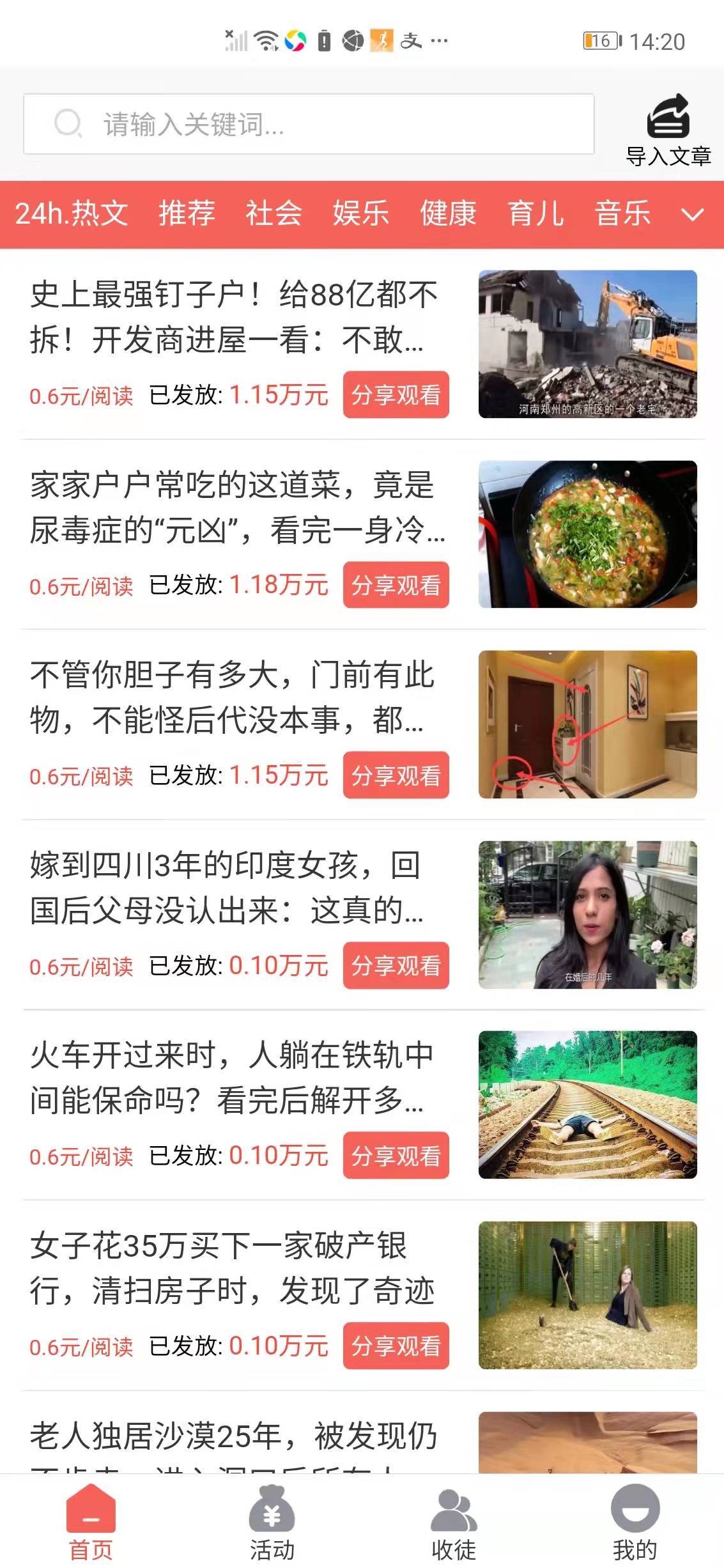Viewport: 724px width, 1568px height.
Task: Select the 社会 category label
Action: coord(273,215)
